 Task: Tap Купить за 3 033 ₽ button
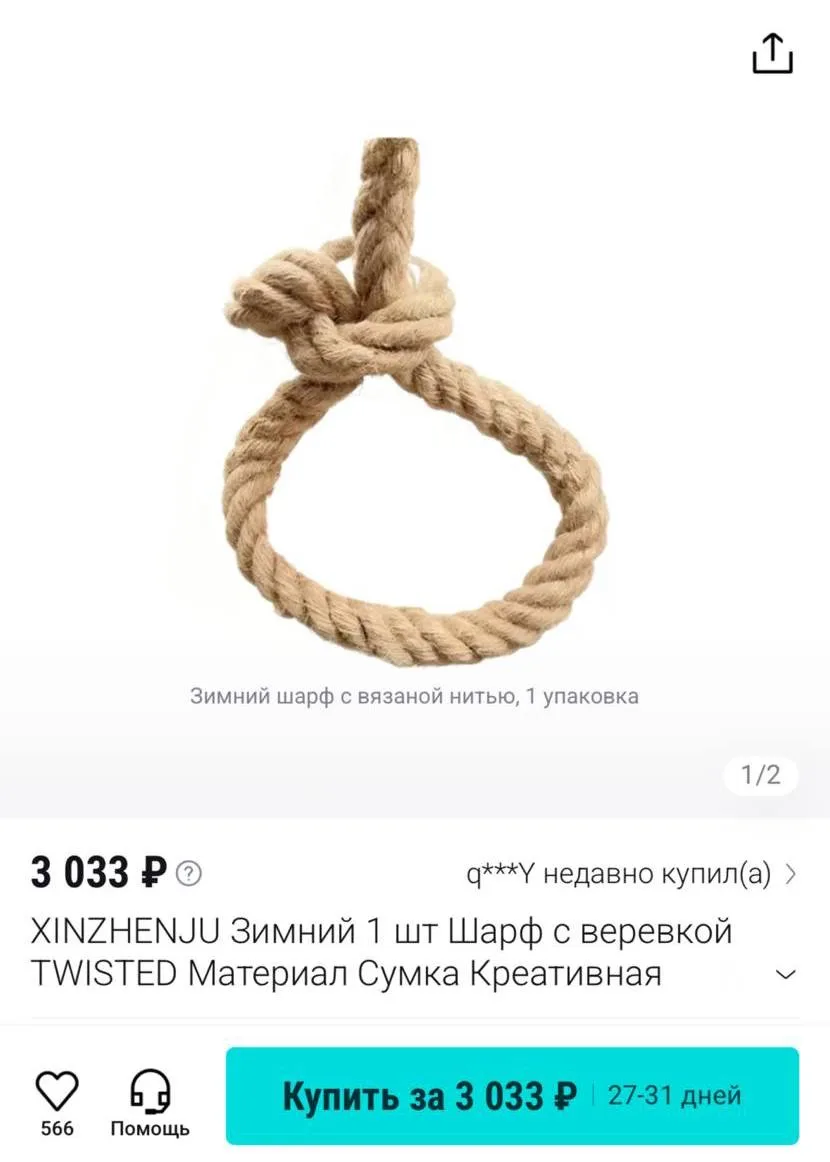coord(512,1096)
